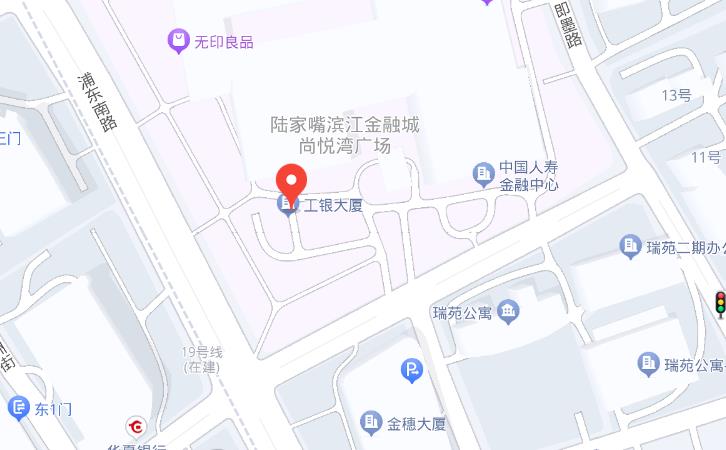Tap the red location pin at 工银大厦
The image size is (726, 450).
(x=290, y=183)
